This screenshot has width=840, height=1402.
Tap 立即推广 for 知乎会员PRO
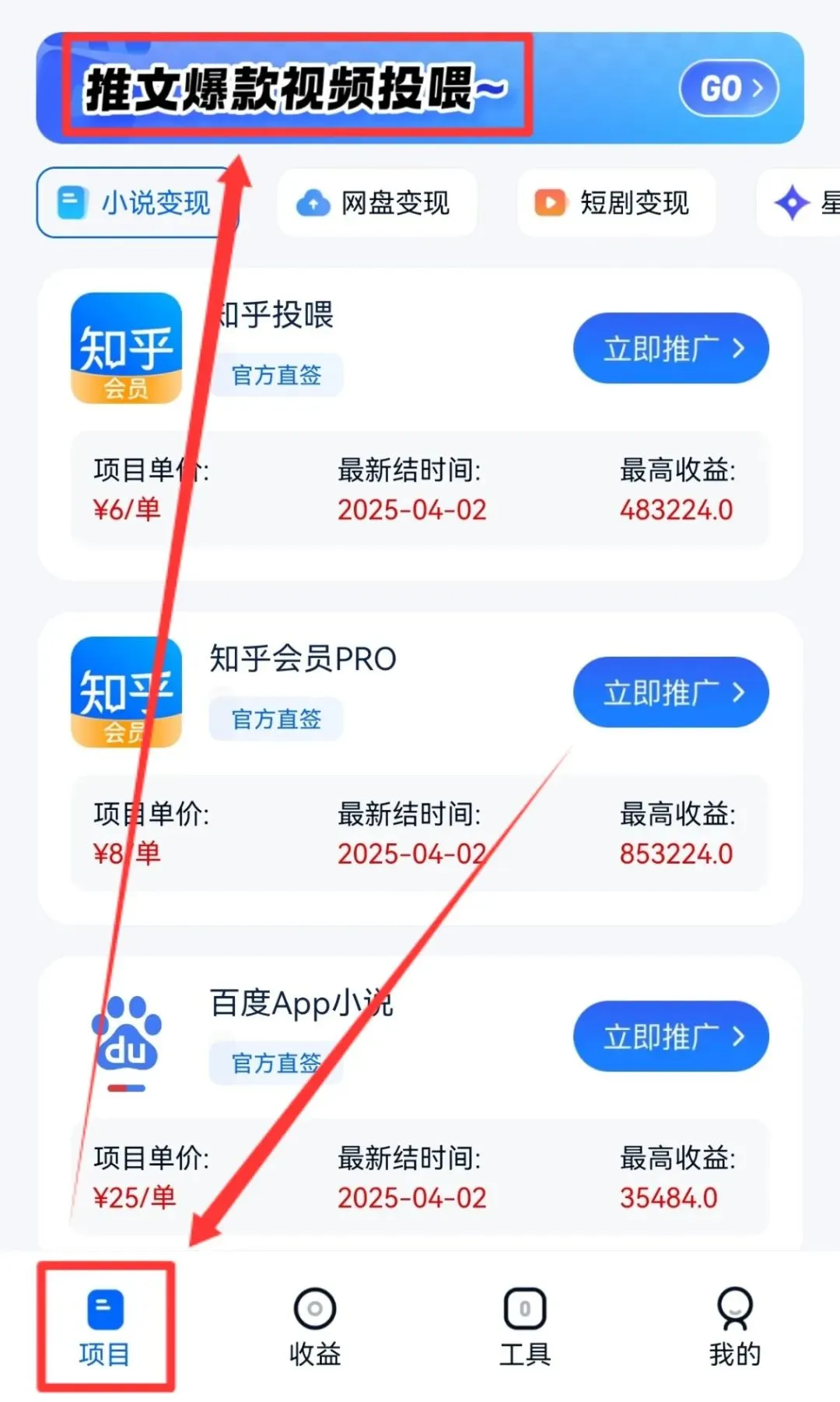click(x=670, y=692)
